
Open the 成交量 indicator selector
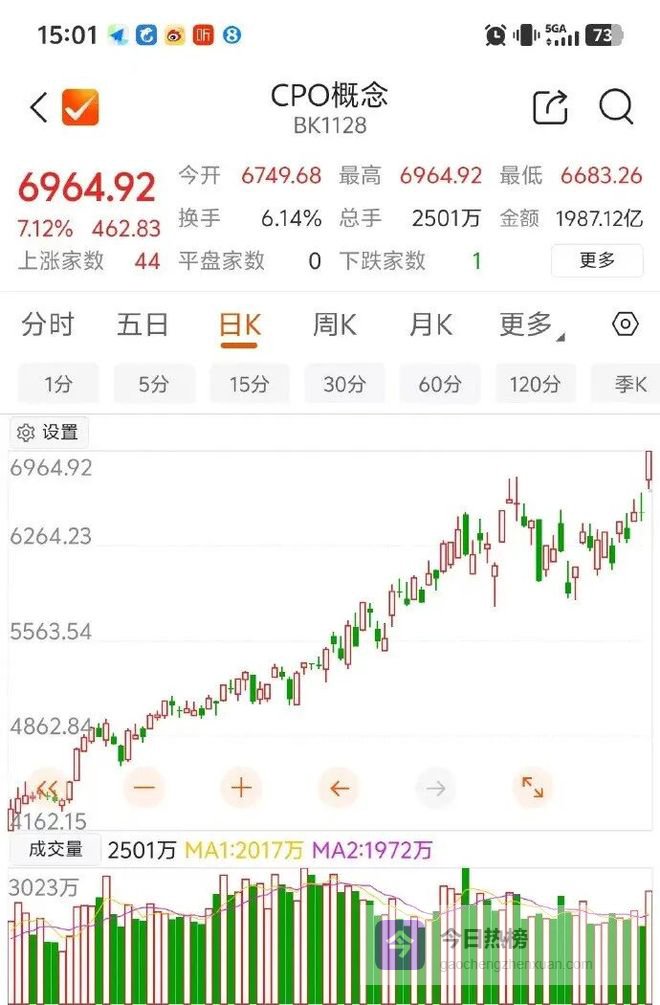(x=55, y=850)
